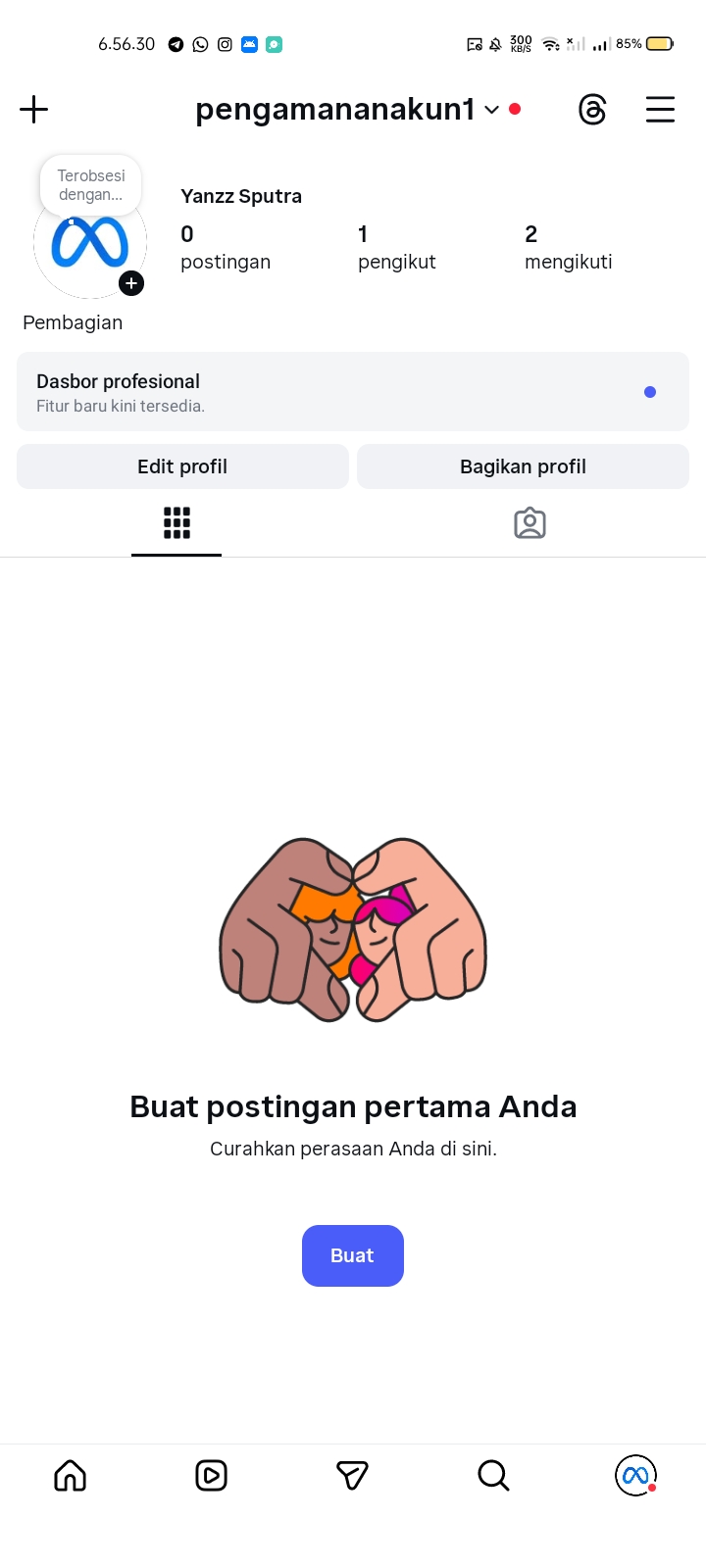Open Dasbor profesional
The height and width of the screenshot is (1568, 706).
click(353, 392)
